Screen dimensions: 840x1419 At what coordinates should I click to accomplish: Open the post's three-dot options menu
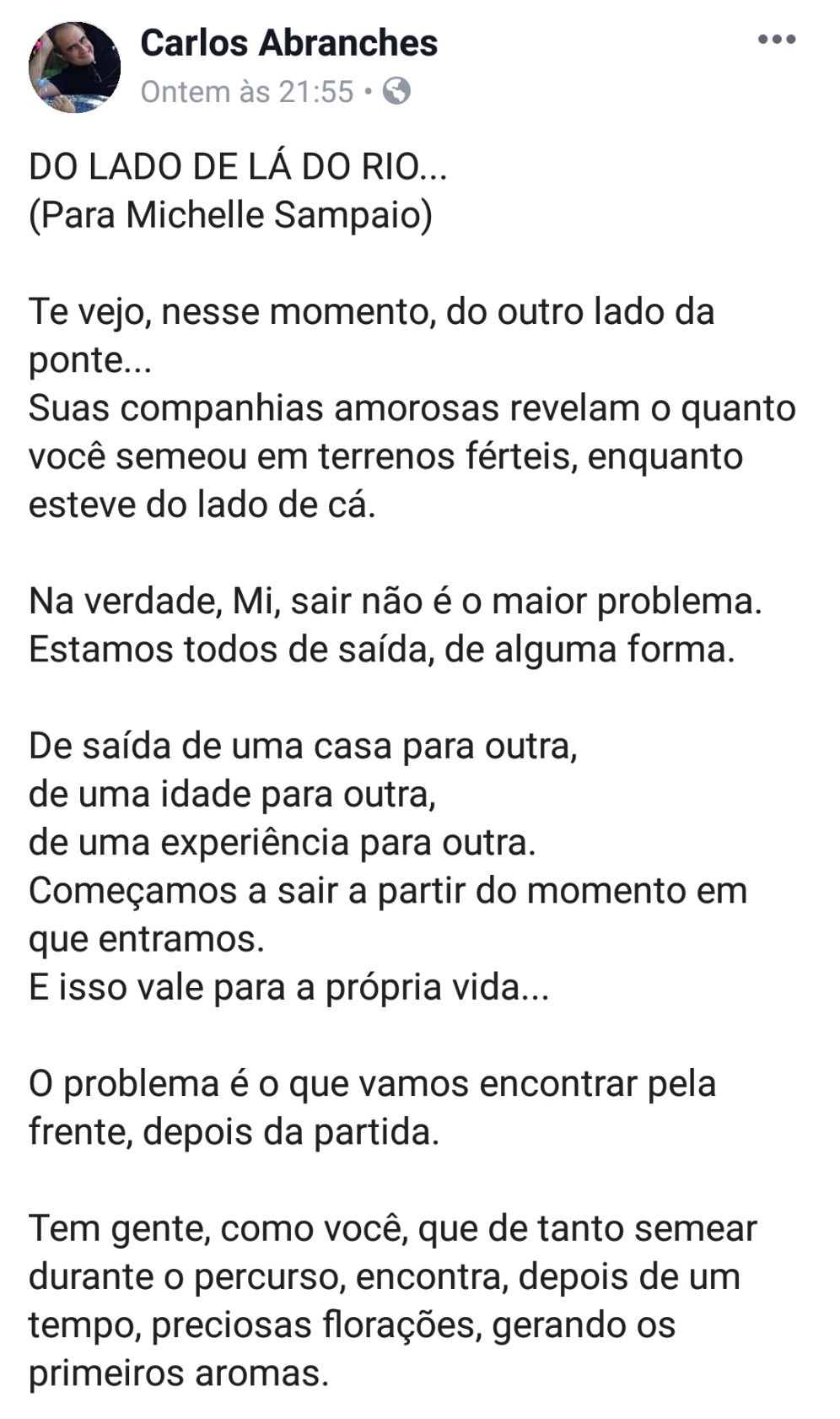[776, 40]
